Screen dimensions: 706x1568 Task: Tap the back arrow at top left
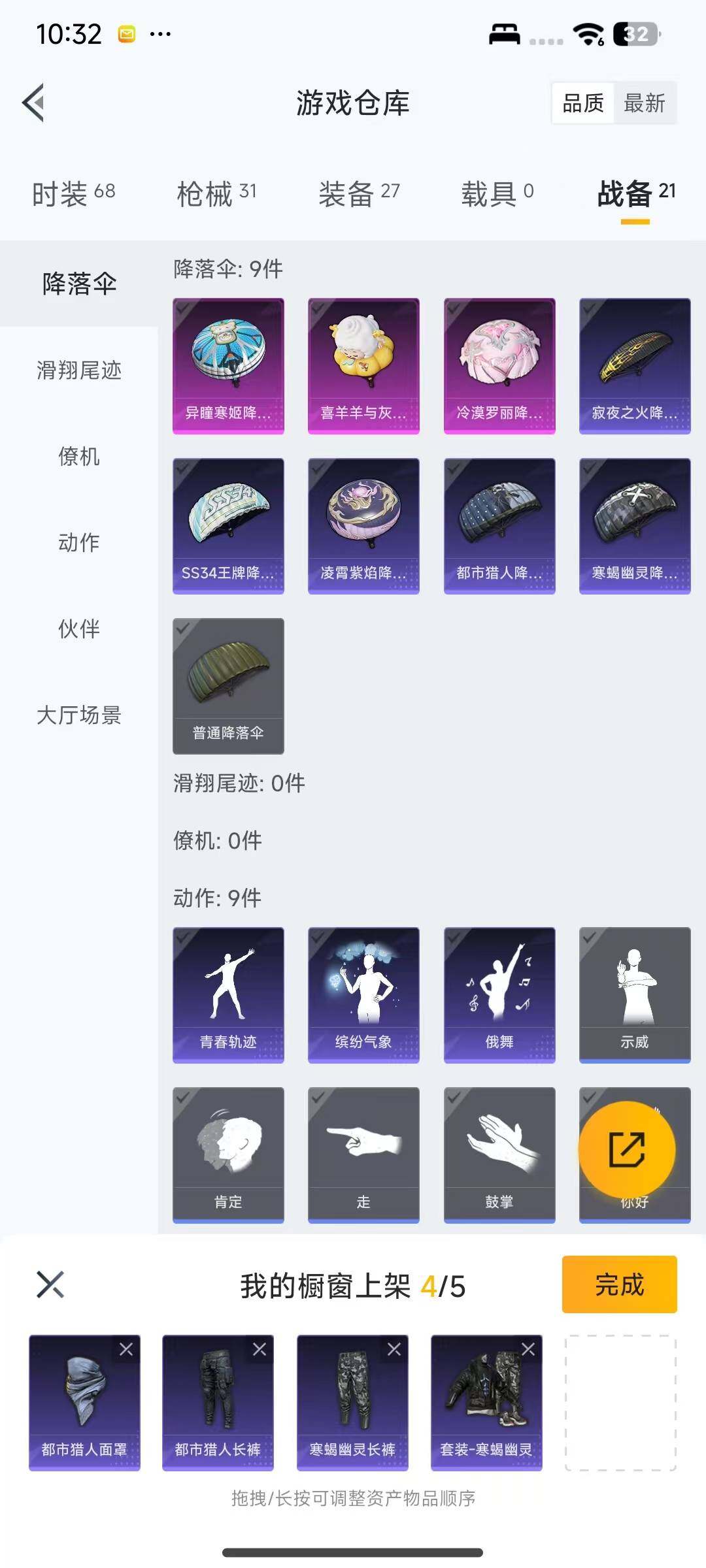coord(34,103)
